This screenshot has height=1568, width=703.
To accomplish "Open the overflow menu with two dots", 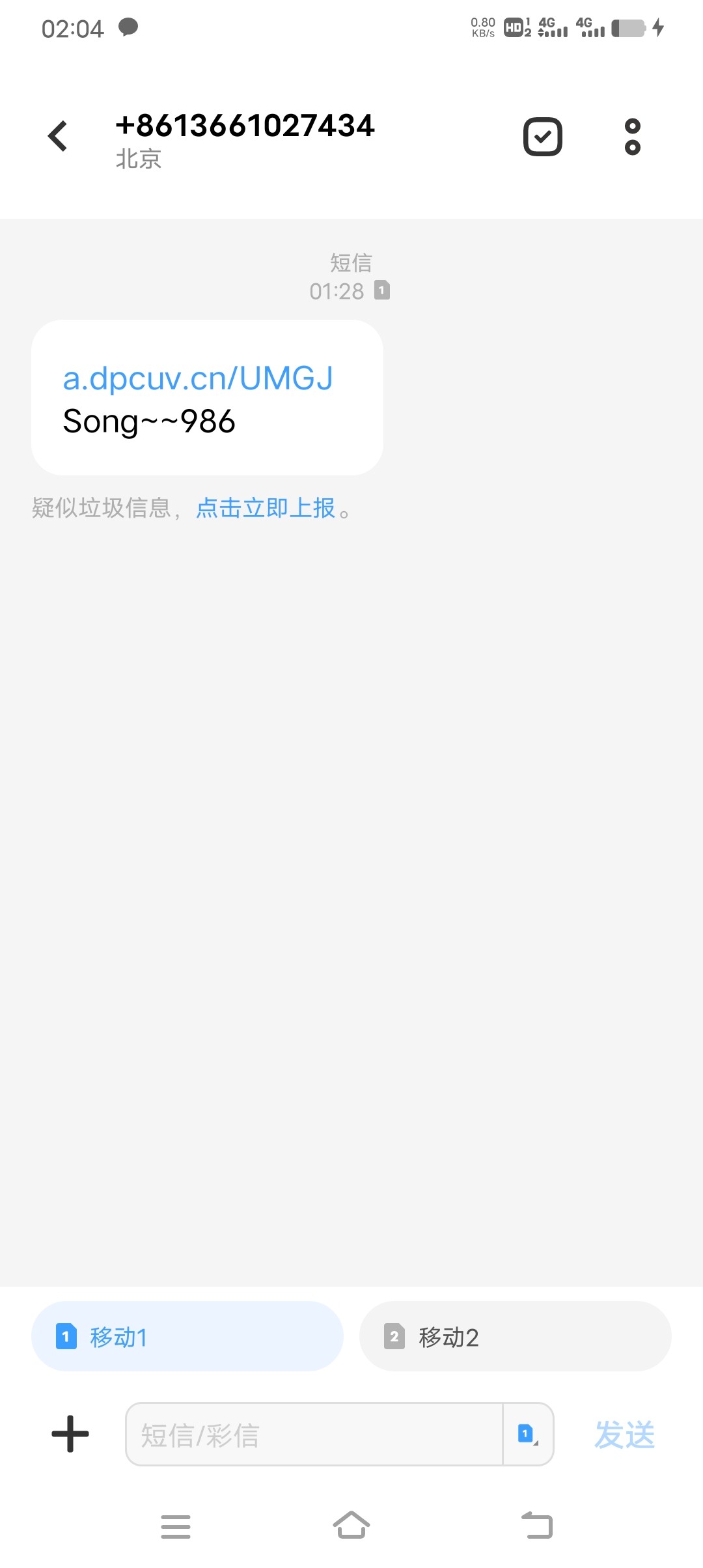I will click(x=632, y=137).
